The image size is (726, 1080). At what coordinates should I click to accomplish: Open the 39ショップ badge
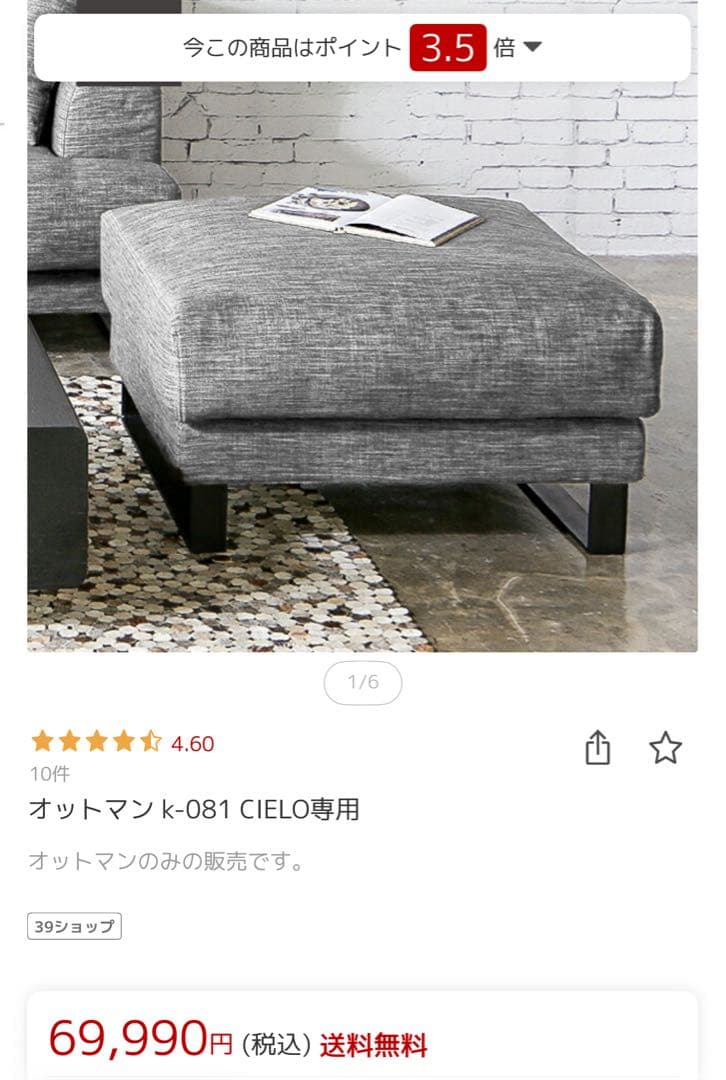[x=73, y=926]
